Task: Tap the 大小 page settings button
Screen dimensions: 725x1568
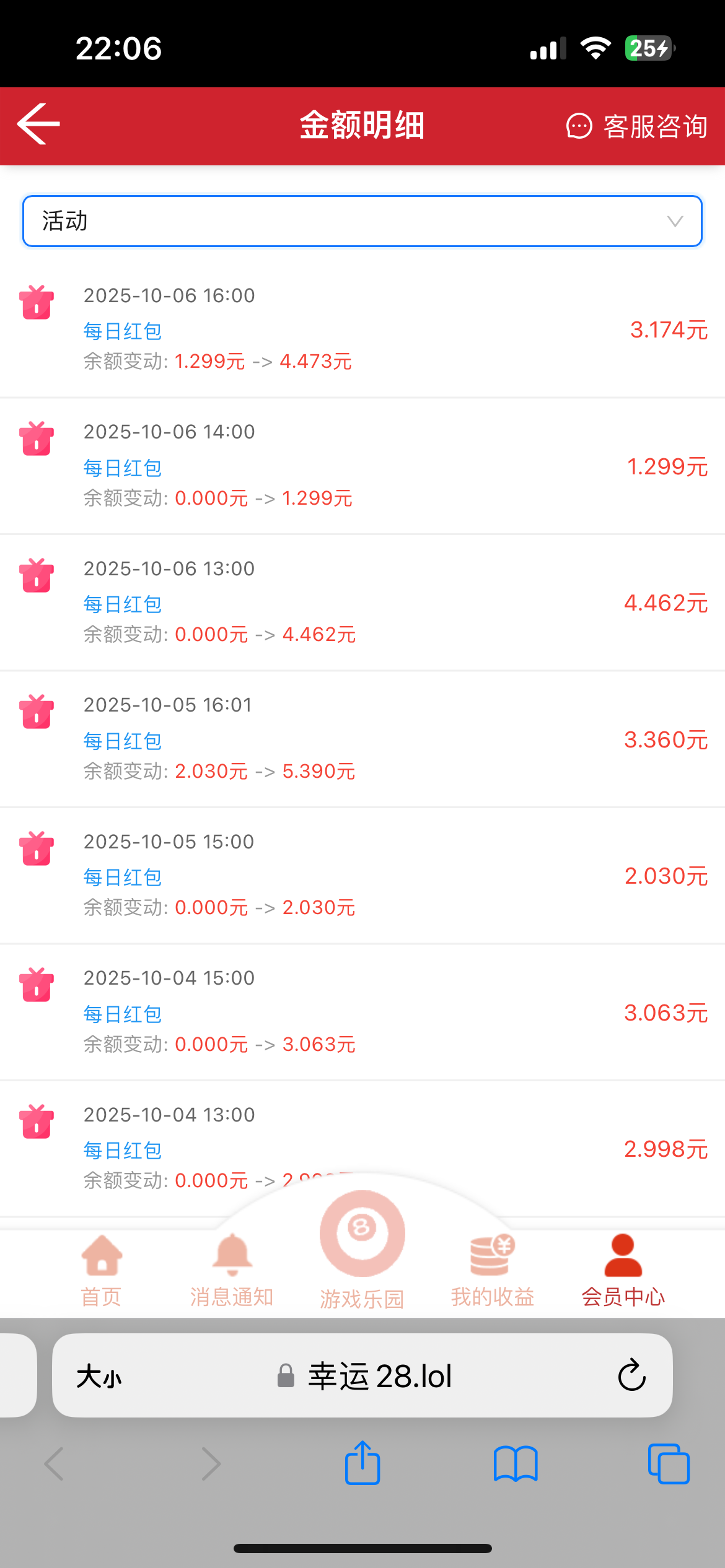Action: click(x=99, y=1377)
